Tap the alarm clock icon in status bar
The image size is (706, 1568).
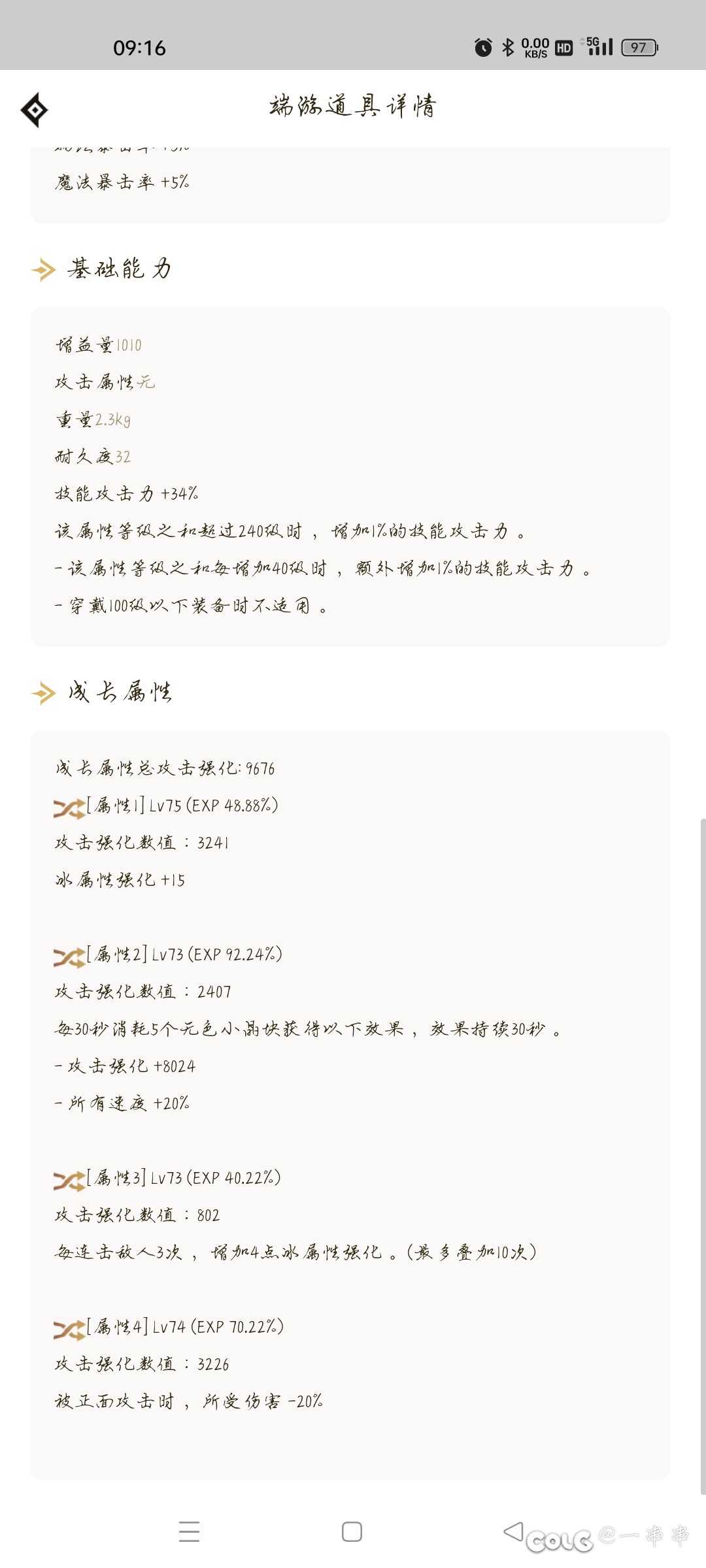pyautogui.click(x=482, y=47)
